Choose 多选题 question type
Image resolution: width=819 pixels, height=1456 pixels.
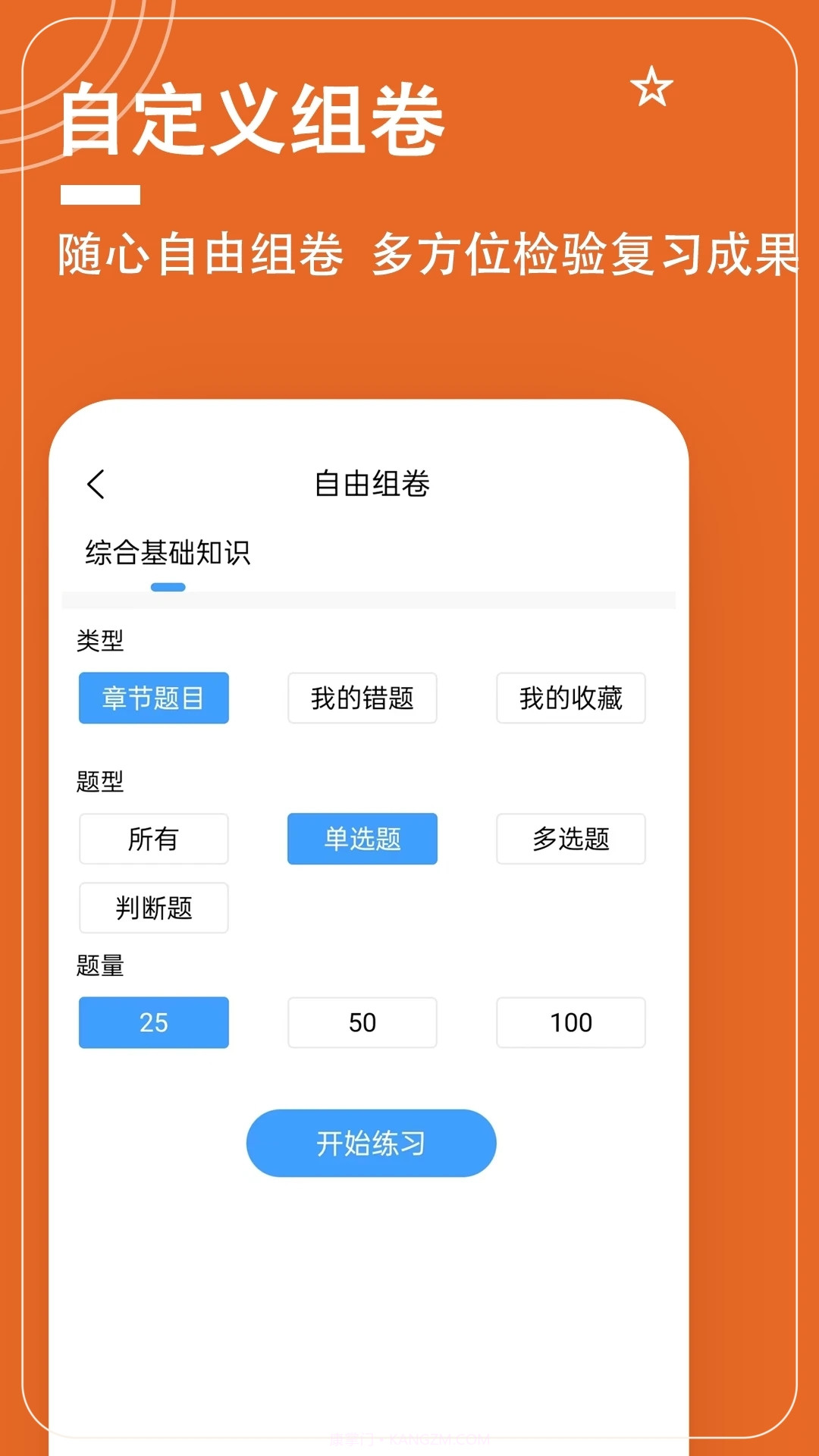click(570, 839)
